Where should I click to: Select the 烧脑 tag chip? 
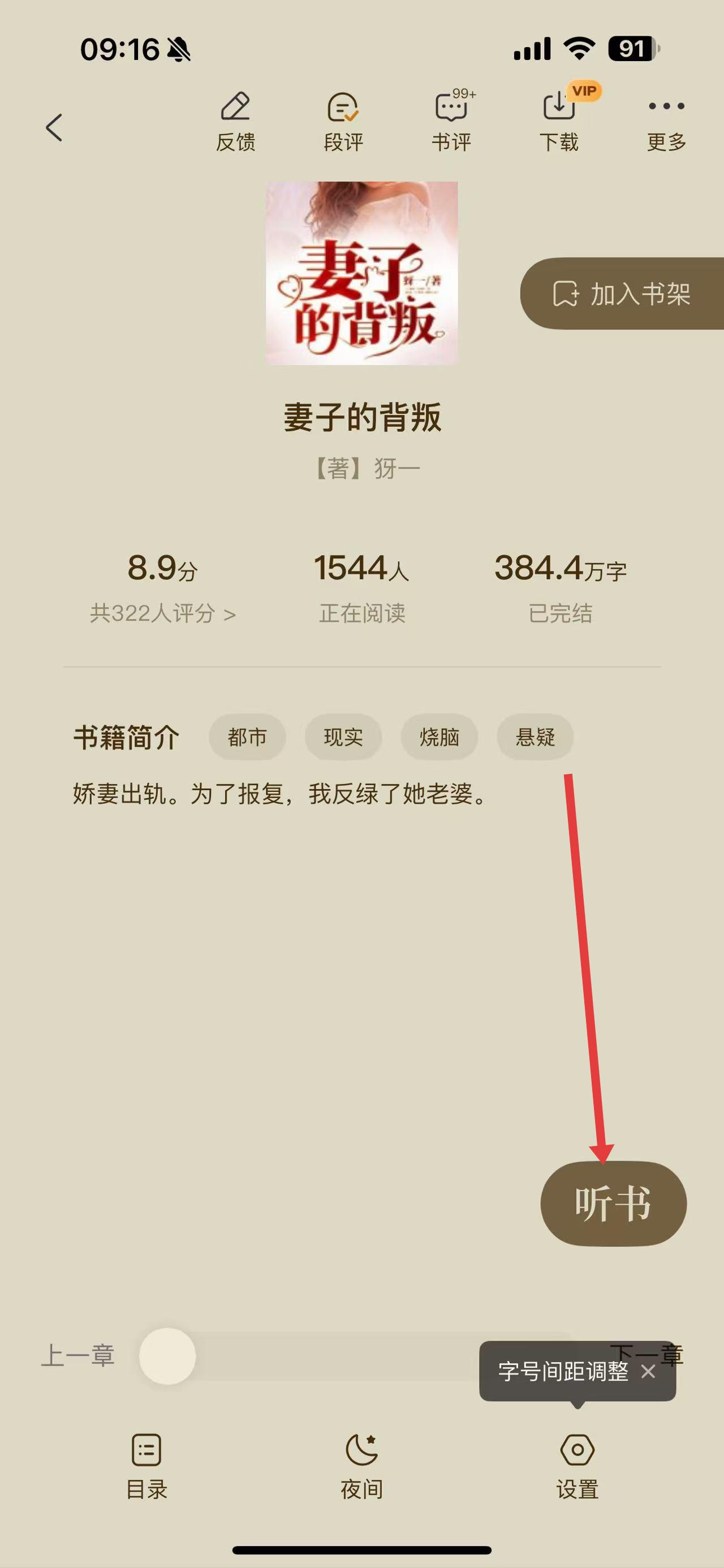click(x=439, y=737)
